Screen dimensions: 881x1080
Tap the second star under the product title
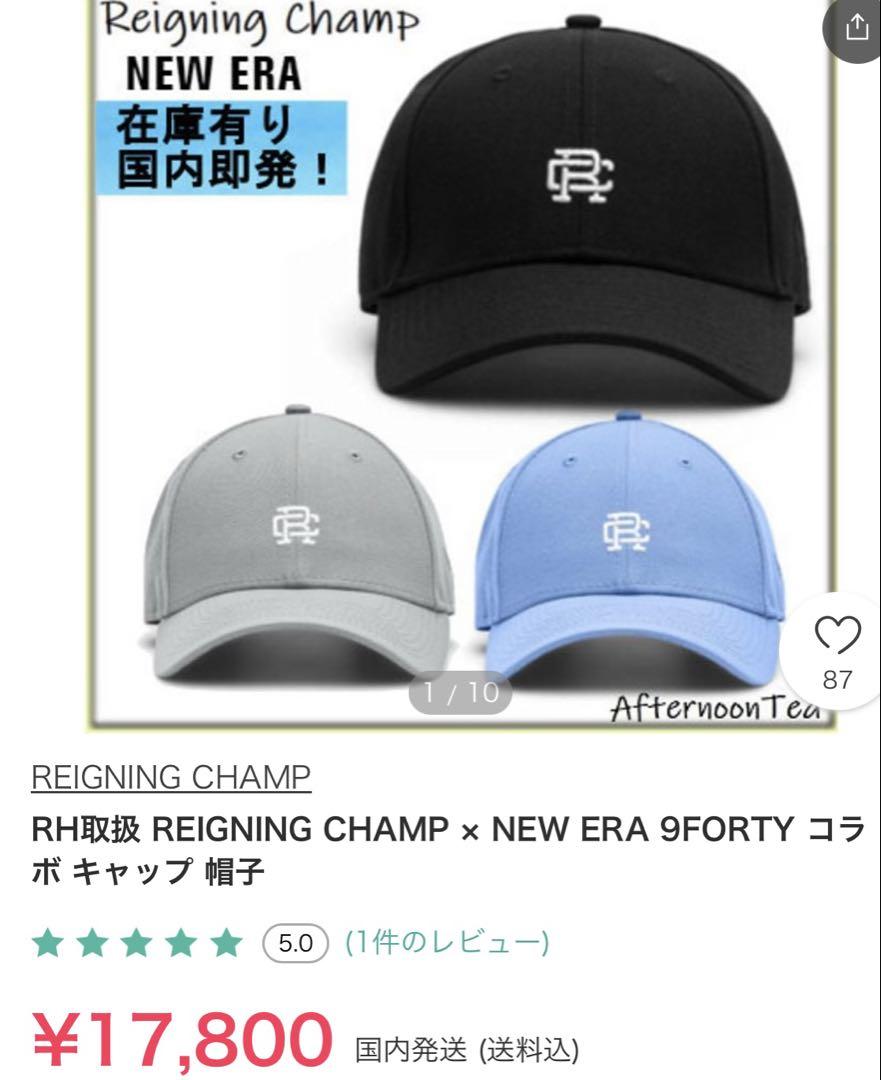pyautogui.click(x=91, y=940)
